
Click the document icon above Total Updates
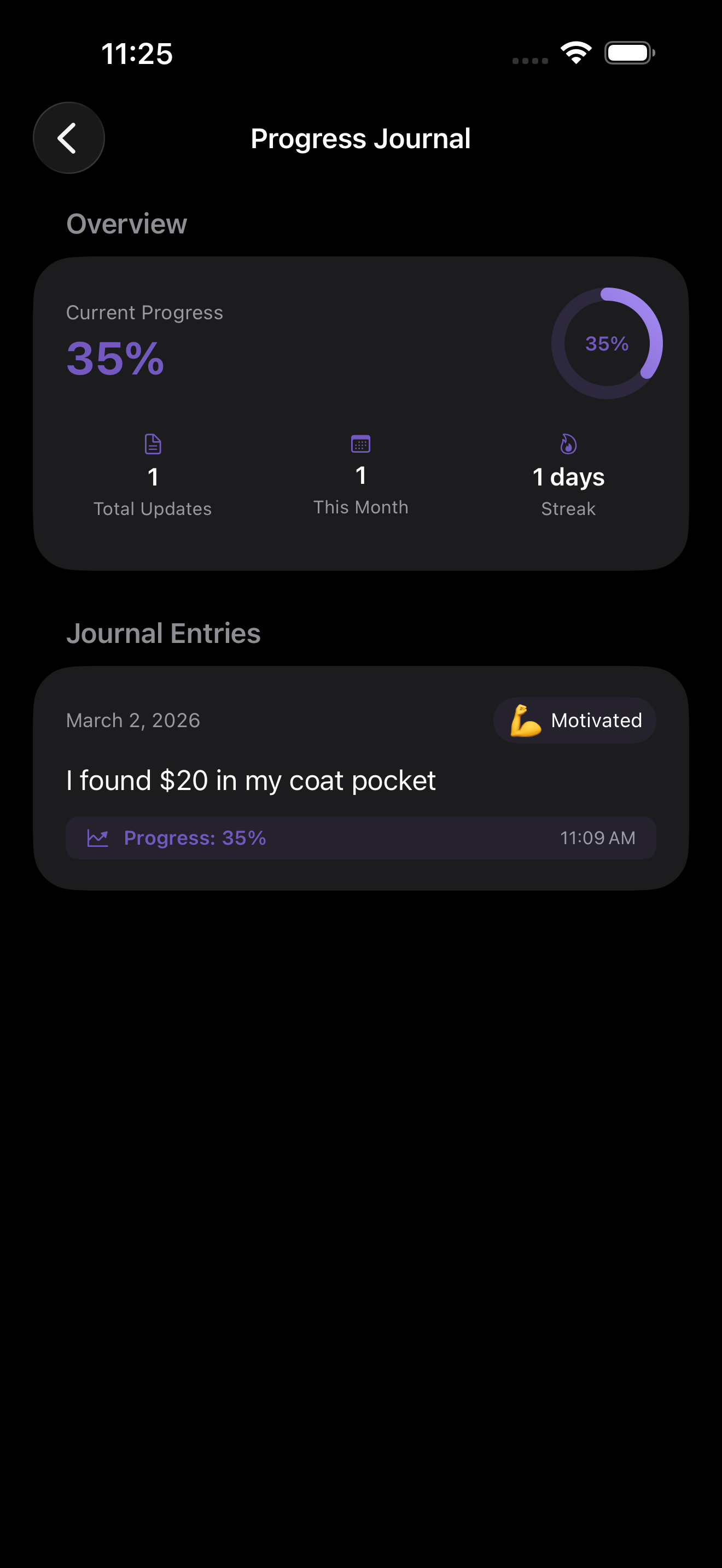[x=152, y=444]
